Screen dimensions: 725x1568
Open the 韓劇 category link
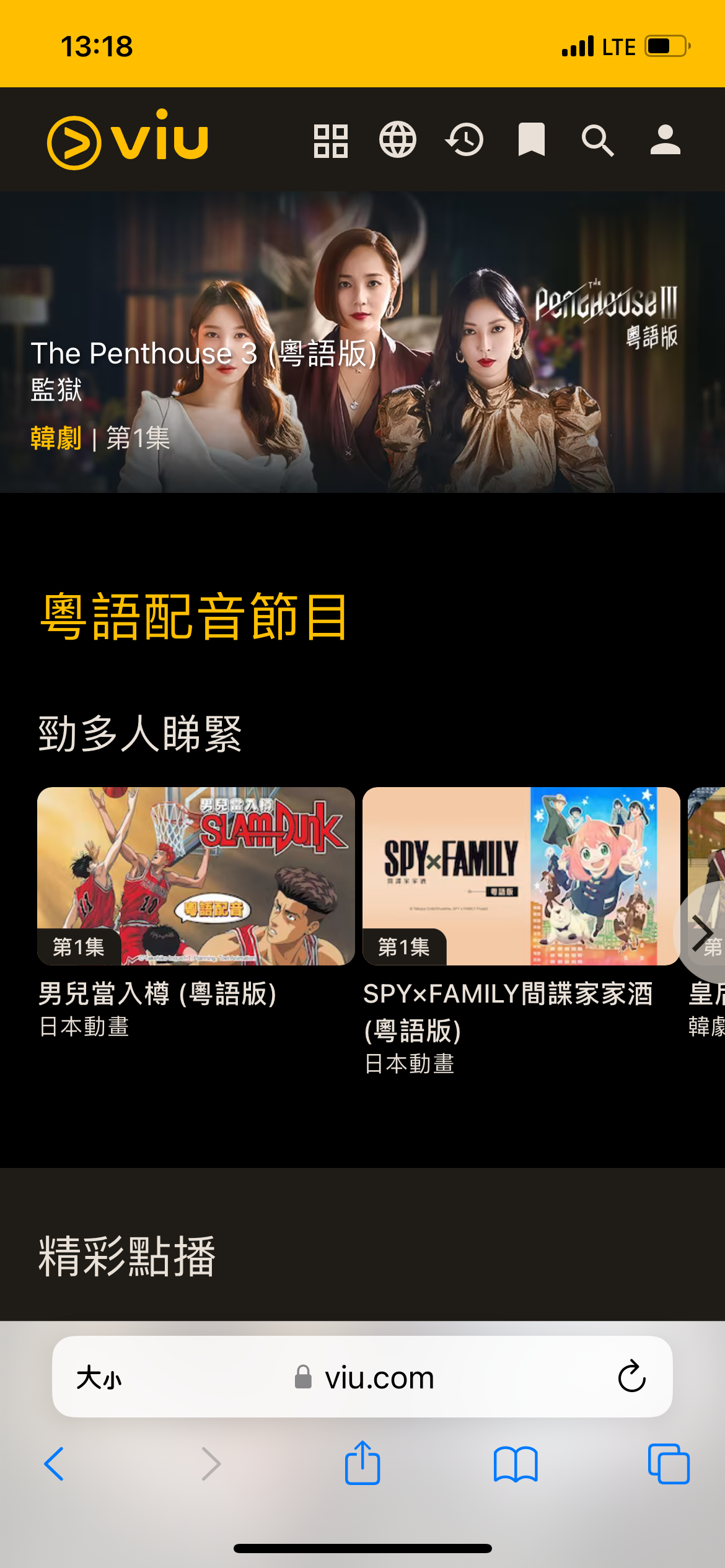(56, 440)
